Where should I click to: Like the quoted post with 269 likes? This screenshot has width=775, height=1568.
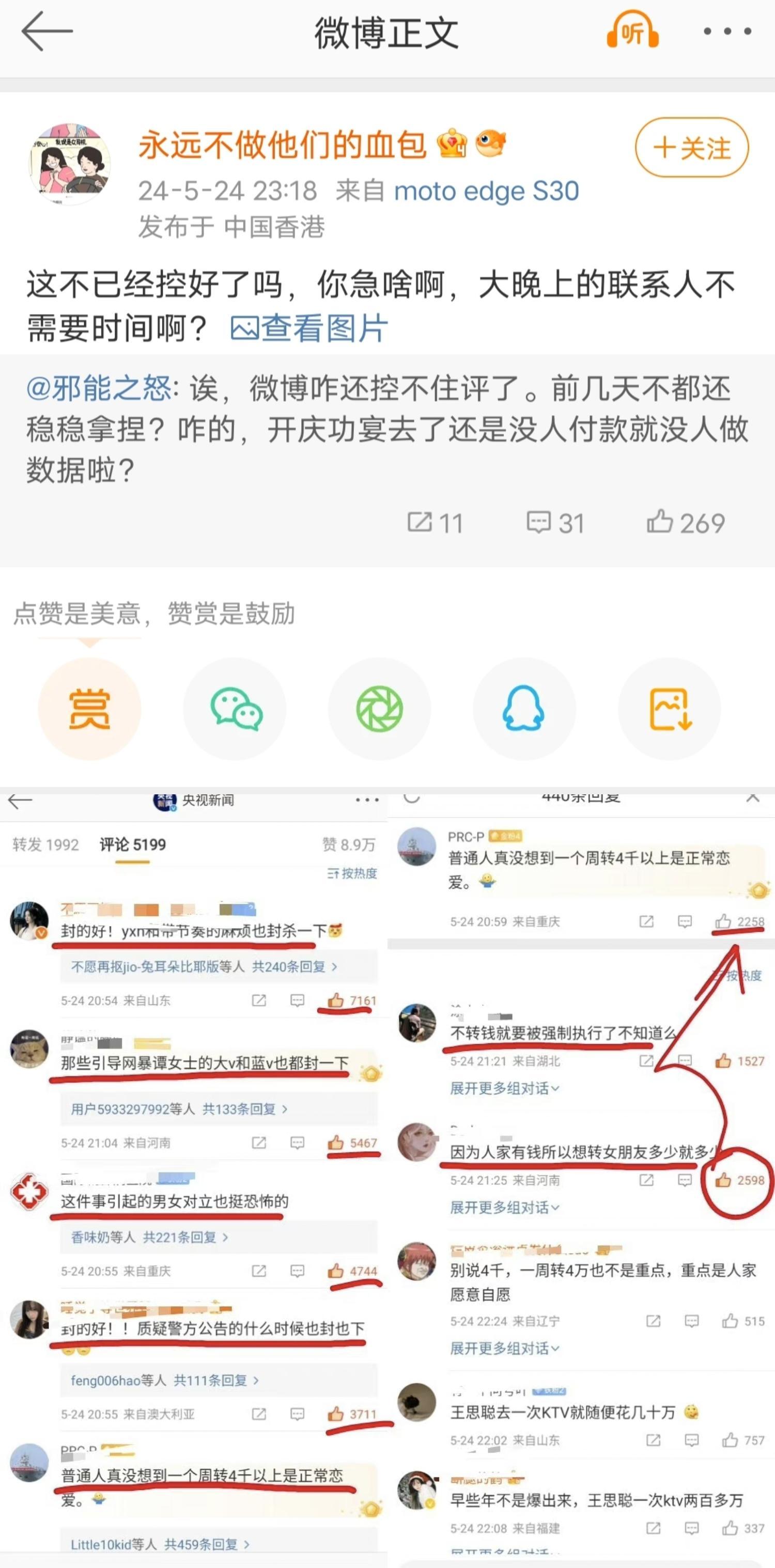(x=686, y=523)
